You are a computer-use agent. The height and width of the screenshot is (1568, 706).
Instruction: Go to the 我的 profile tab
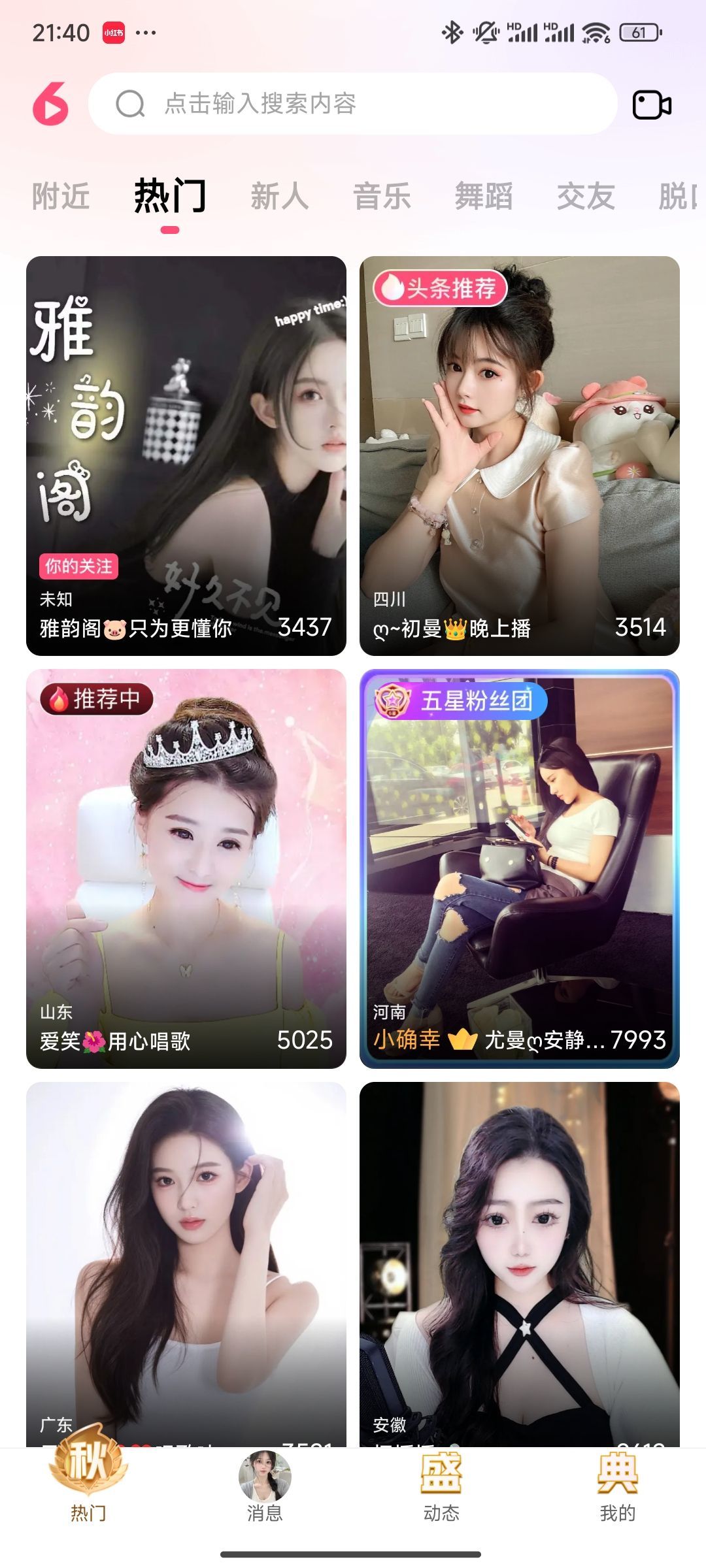tap(618, 1491)
